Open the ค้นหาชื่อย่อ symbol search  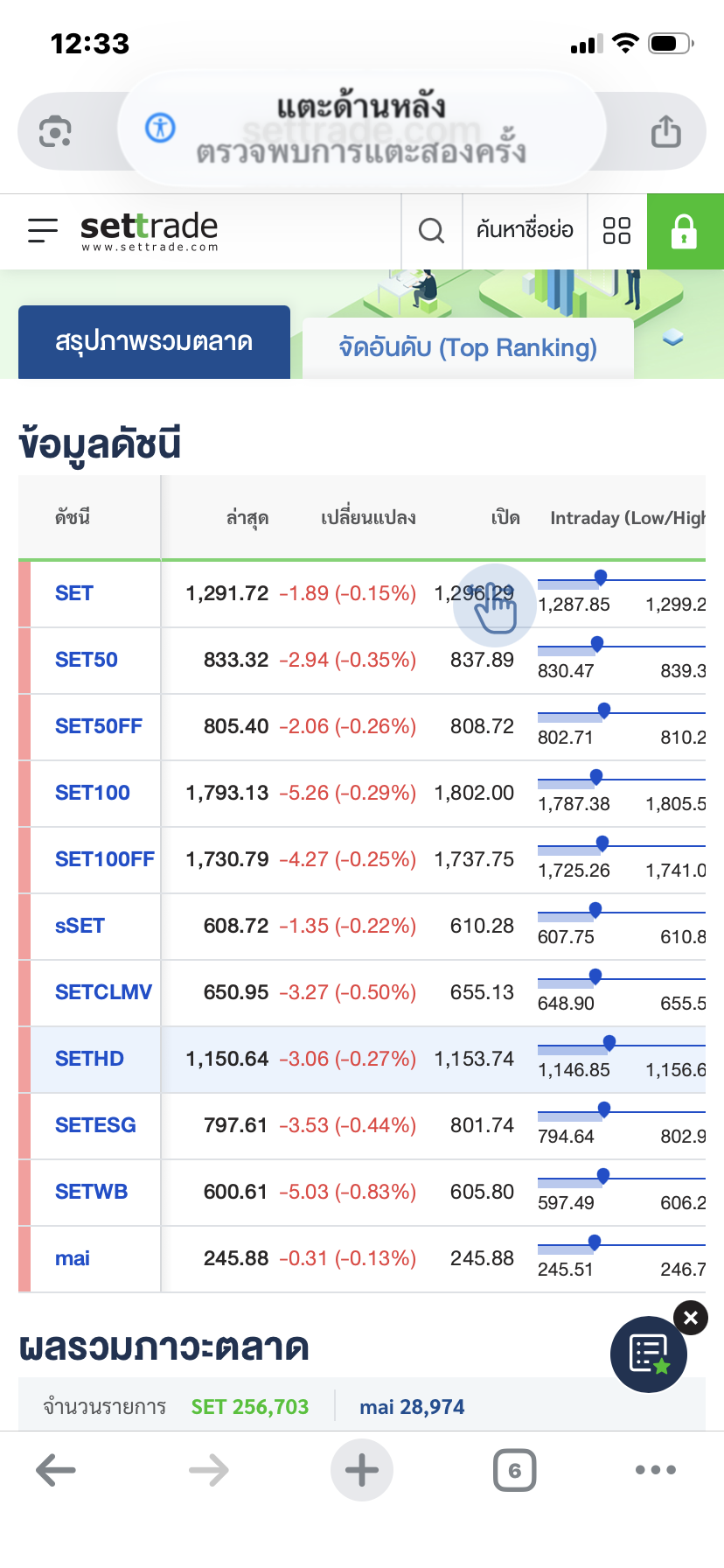(525, 231)
